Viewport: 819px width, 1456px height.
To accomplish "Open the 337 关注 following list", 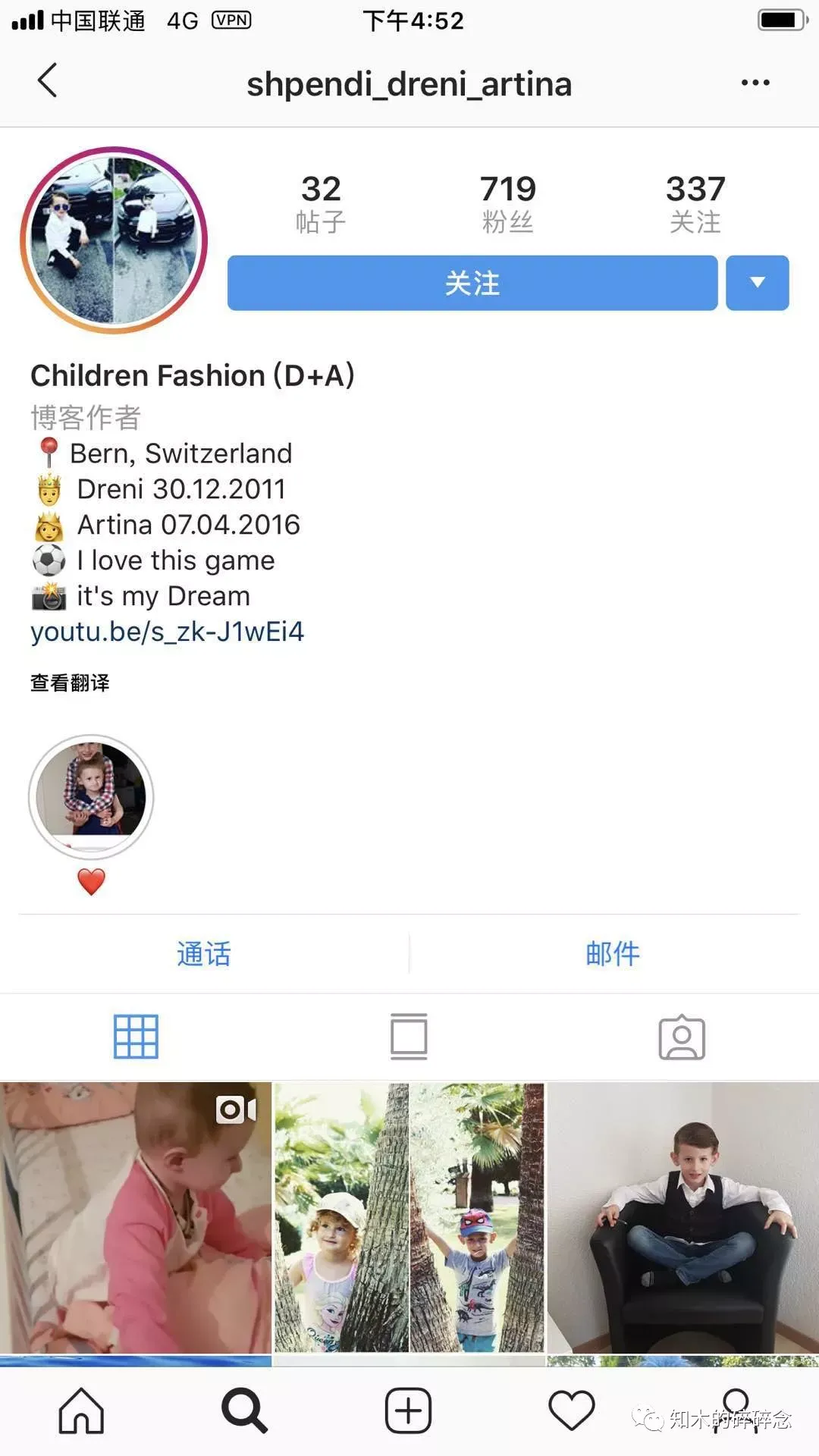I will pos(695,203).
